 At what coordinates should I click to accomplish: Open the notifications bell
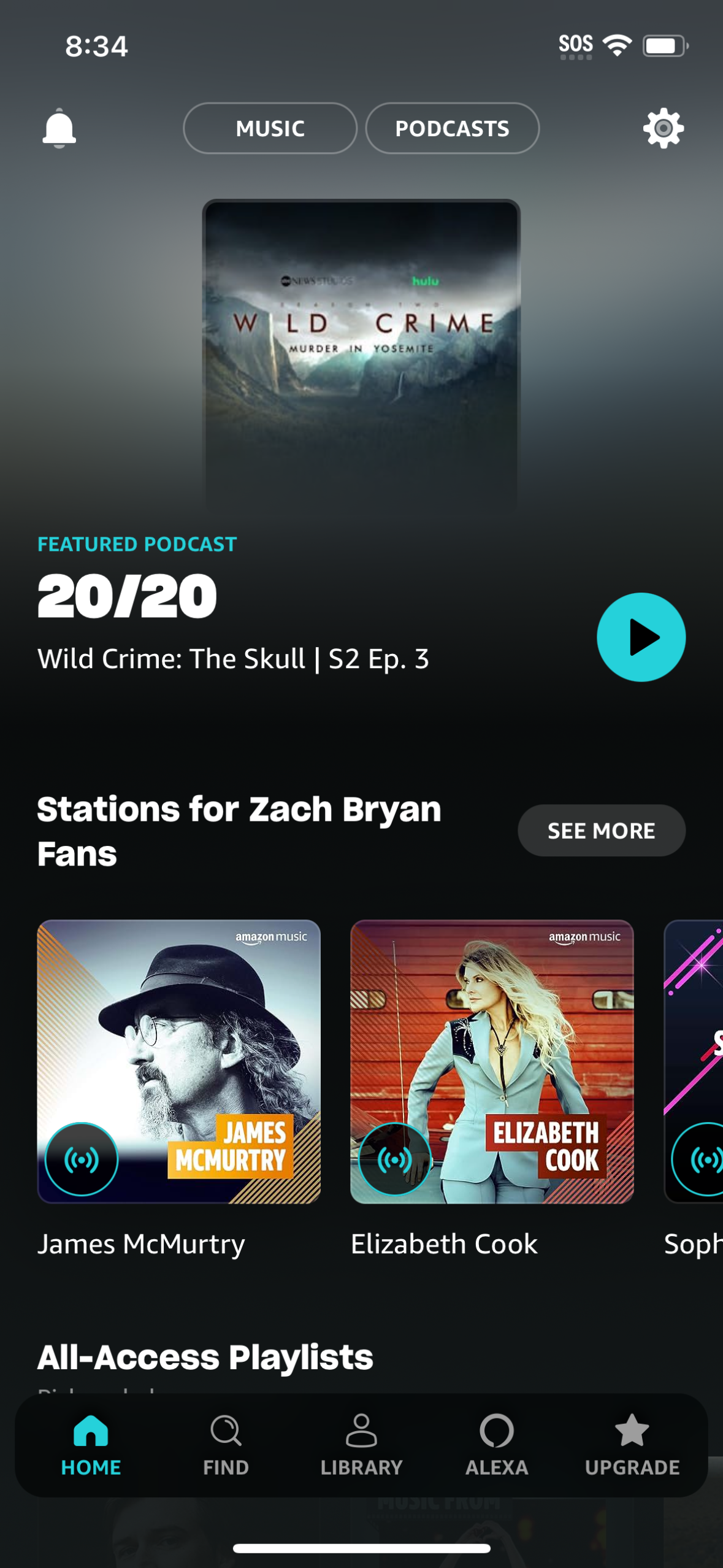(x=58, y=128)
